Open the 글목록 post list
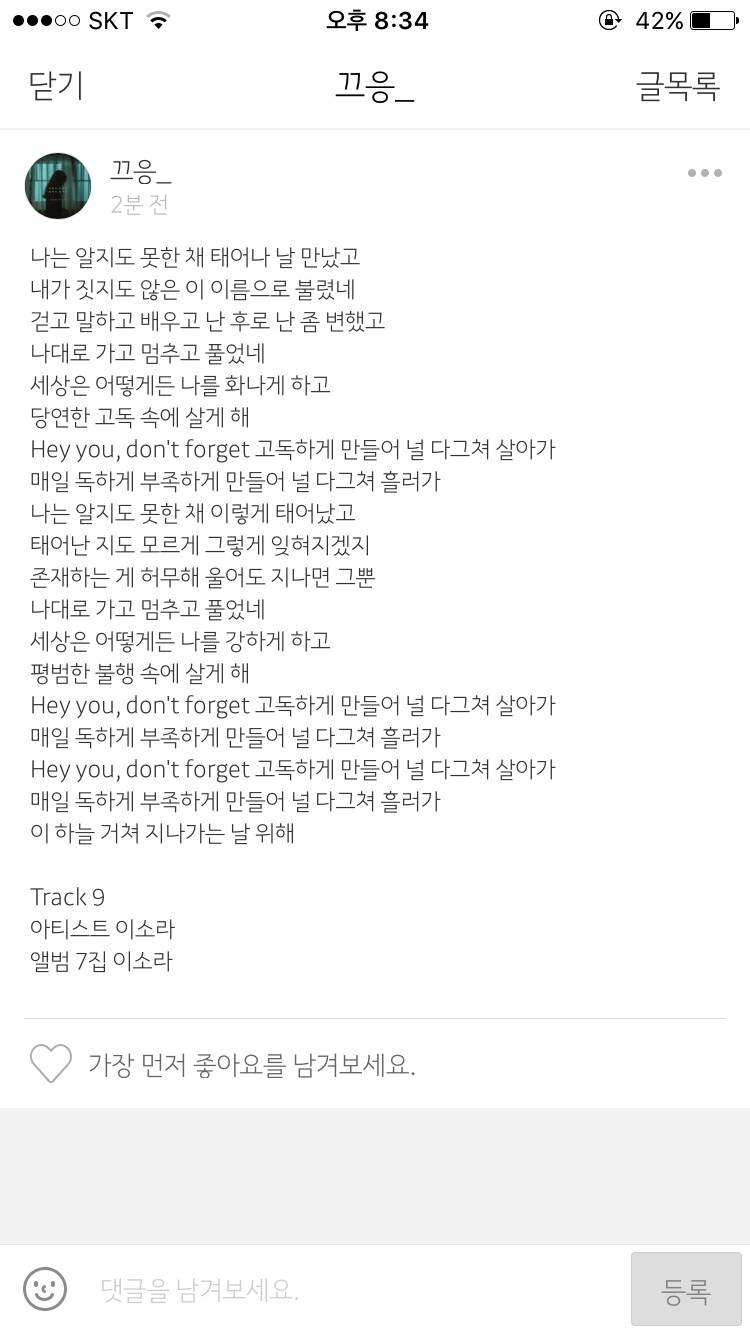The image size is (750, 1334). [x=678, y=86]
